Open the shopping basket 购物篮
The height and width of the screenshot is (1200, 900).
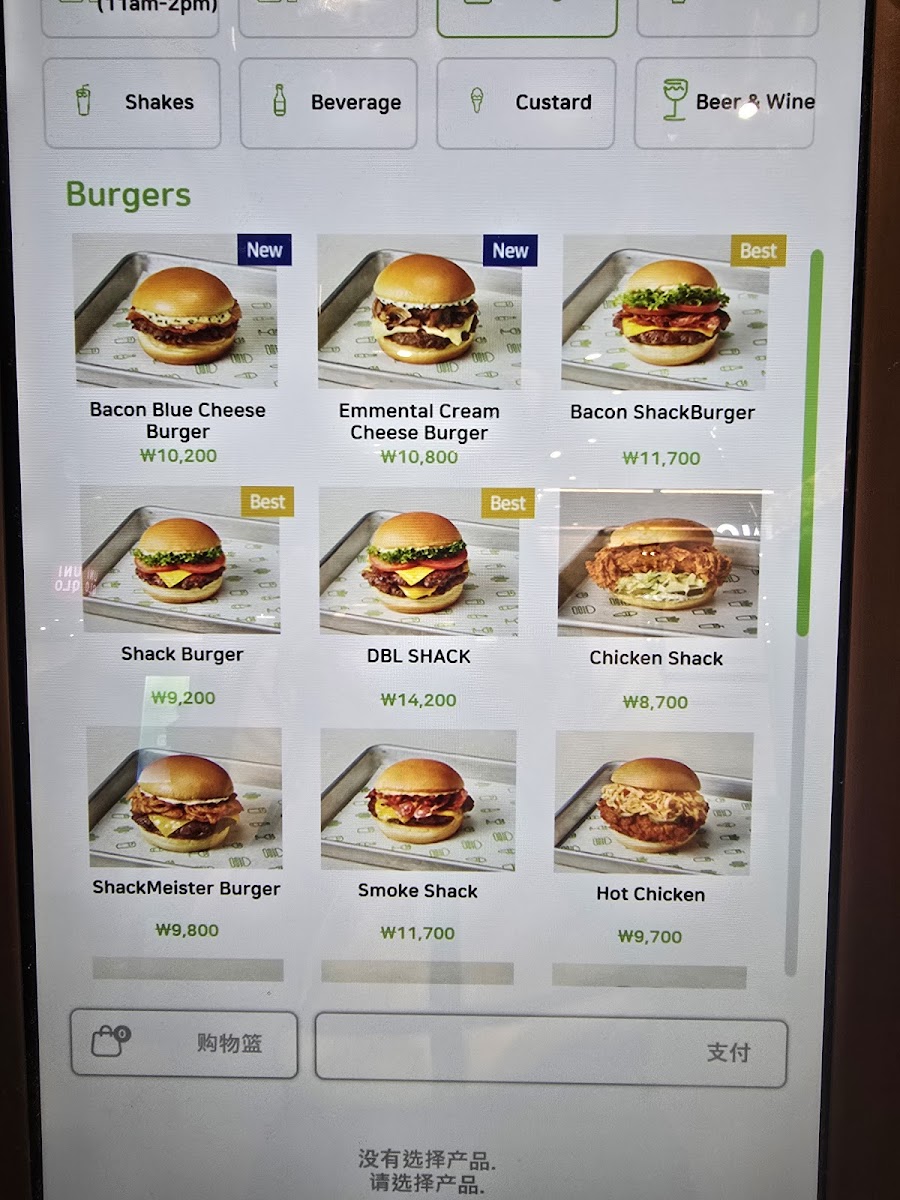coord(184,1044)
